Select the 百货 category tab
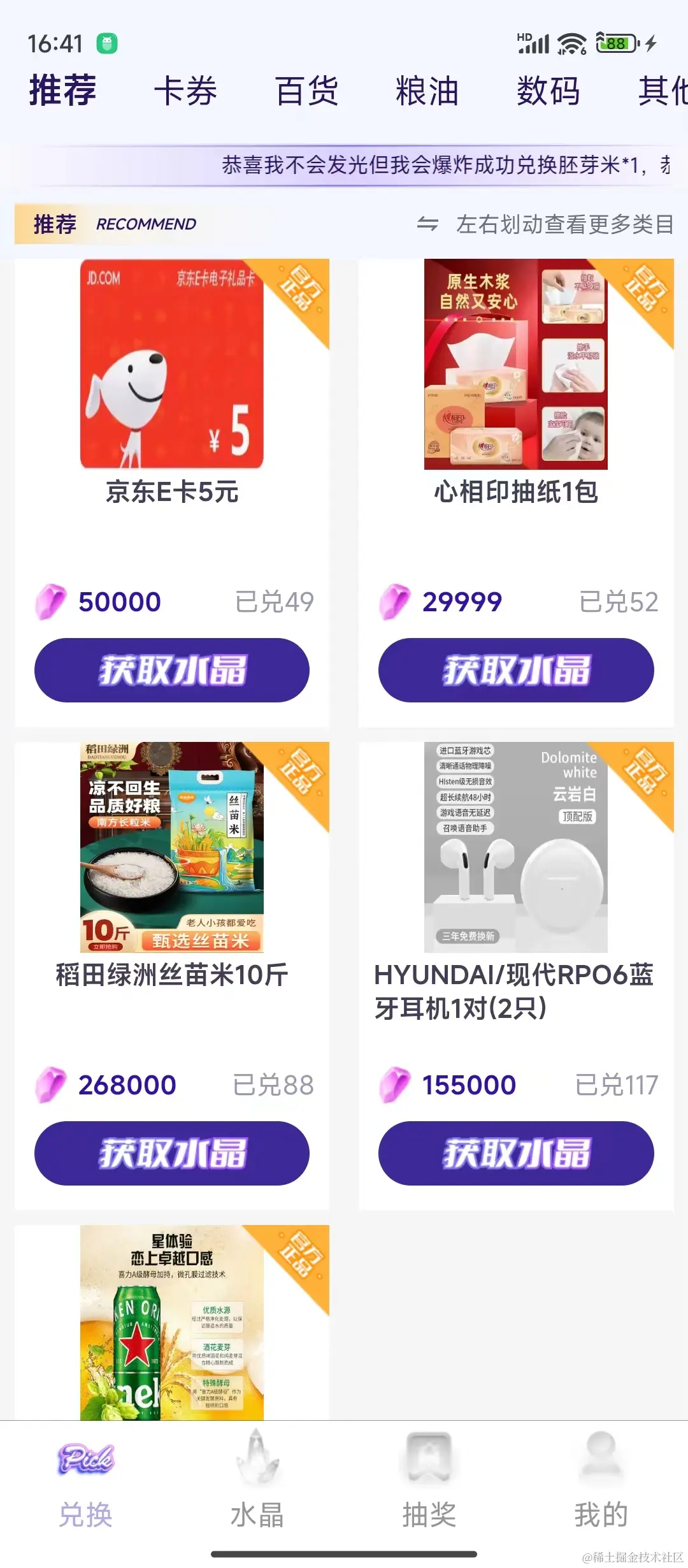Image resolution: width=688 pixels, height=1568 pixels. click(x=306, y=91)
